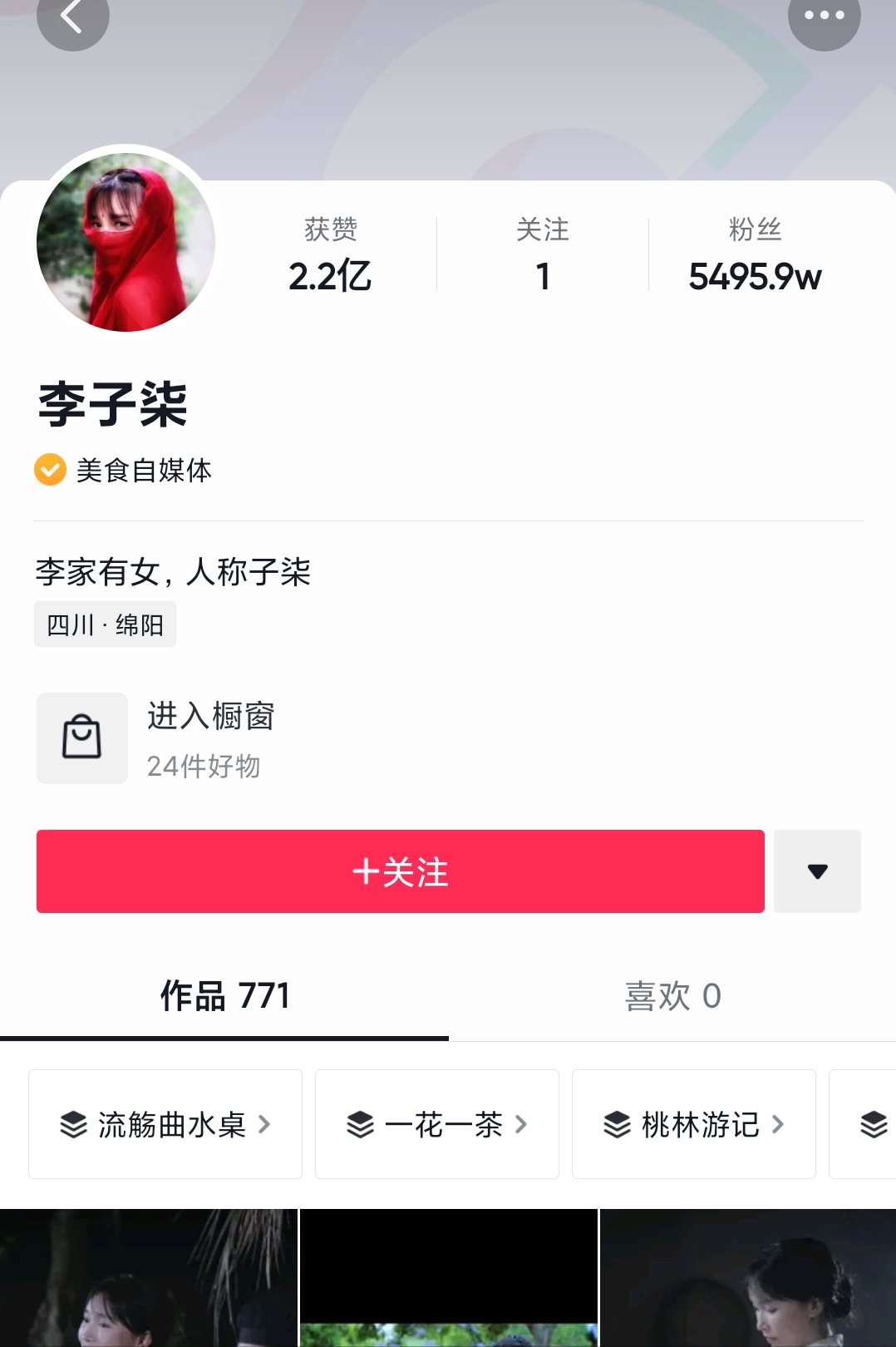Open the three-dot overflow menu
This screenshot has height=1347, width=896.
pos(824,16)
